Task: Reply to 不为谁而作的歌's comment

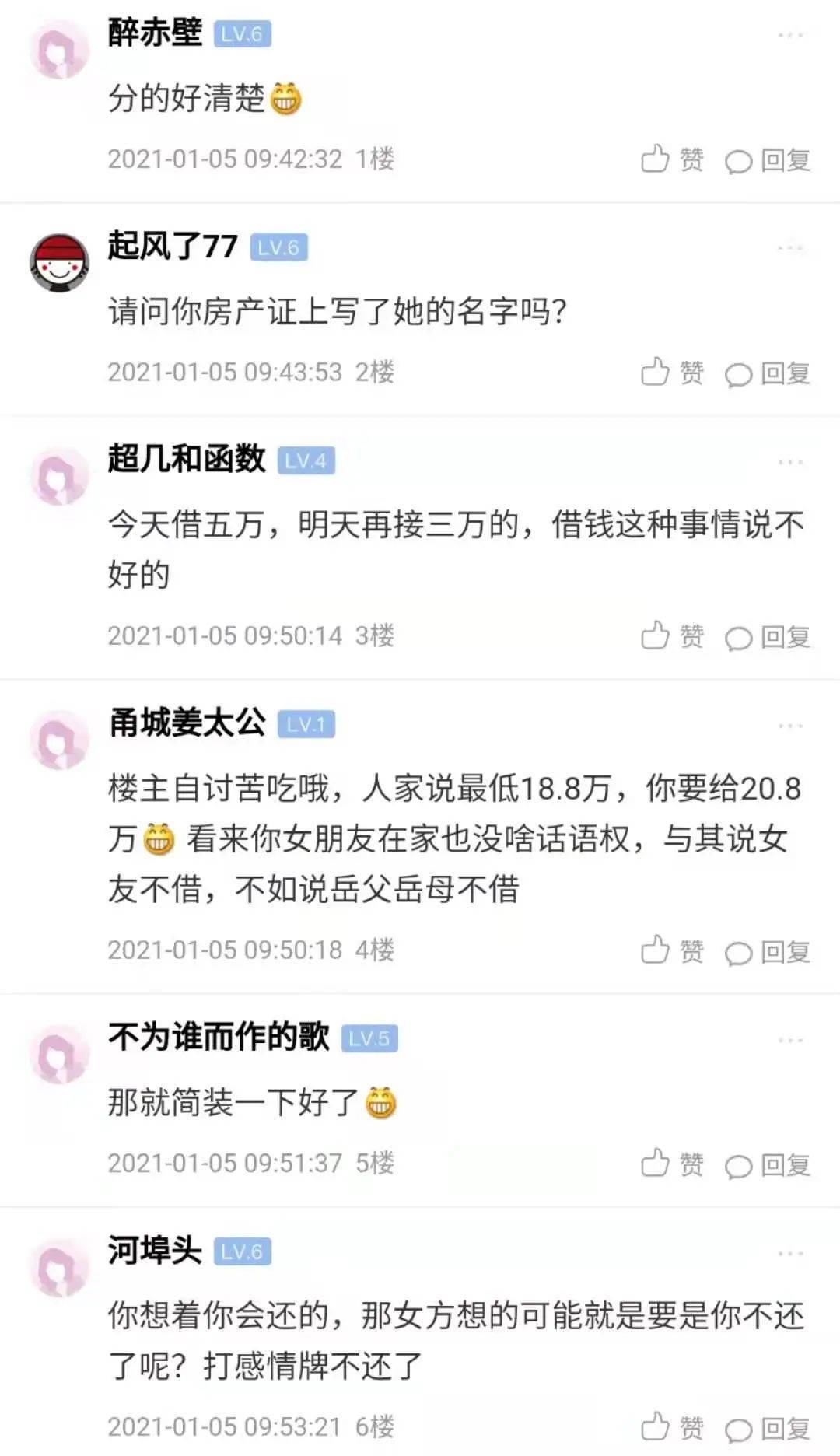Action: [768, 1164]
